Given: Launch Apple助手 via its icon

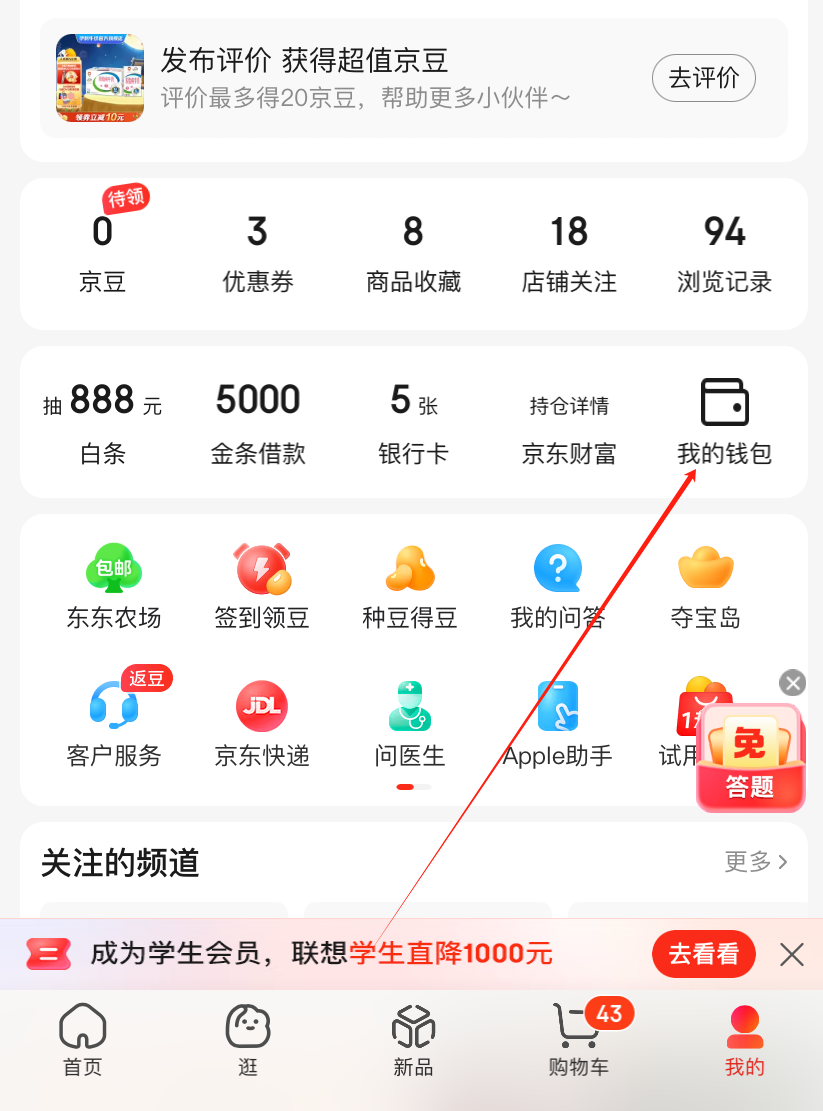Looking at the screenshot, I should pyautogui.click(x=557, y=708).
